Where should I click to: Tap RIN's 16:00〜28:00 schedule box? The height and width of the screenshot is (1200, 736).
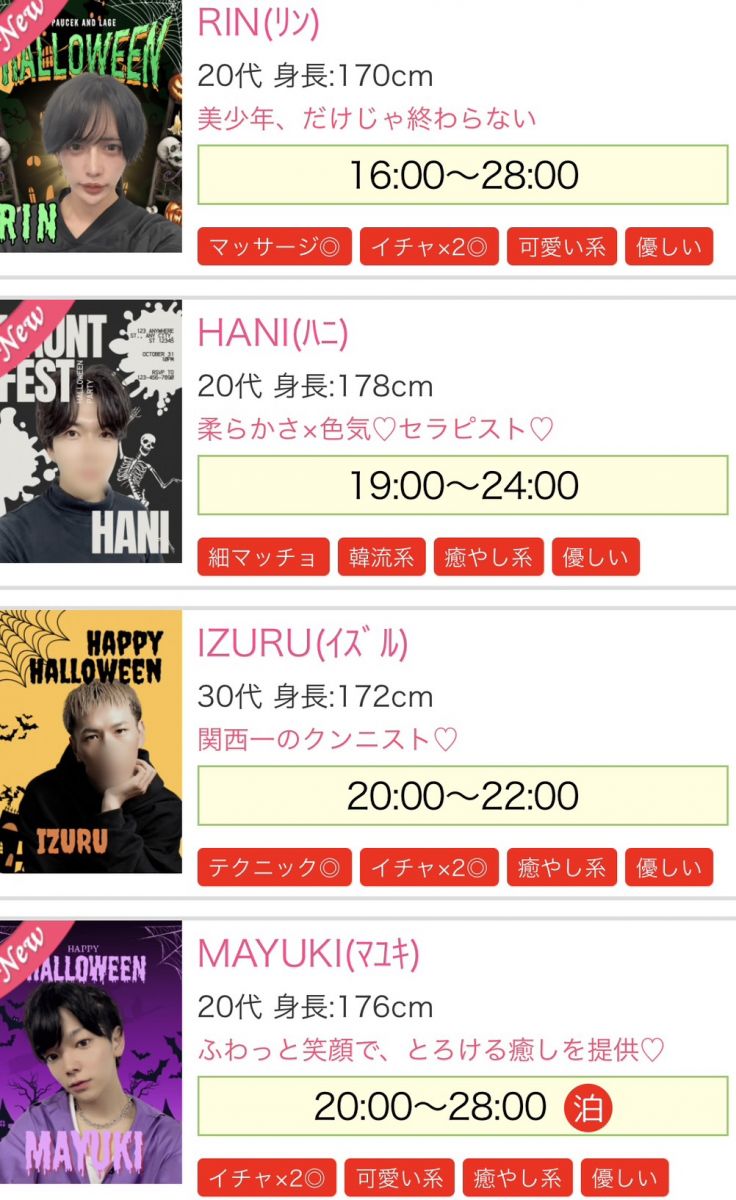click(462, 175)
